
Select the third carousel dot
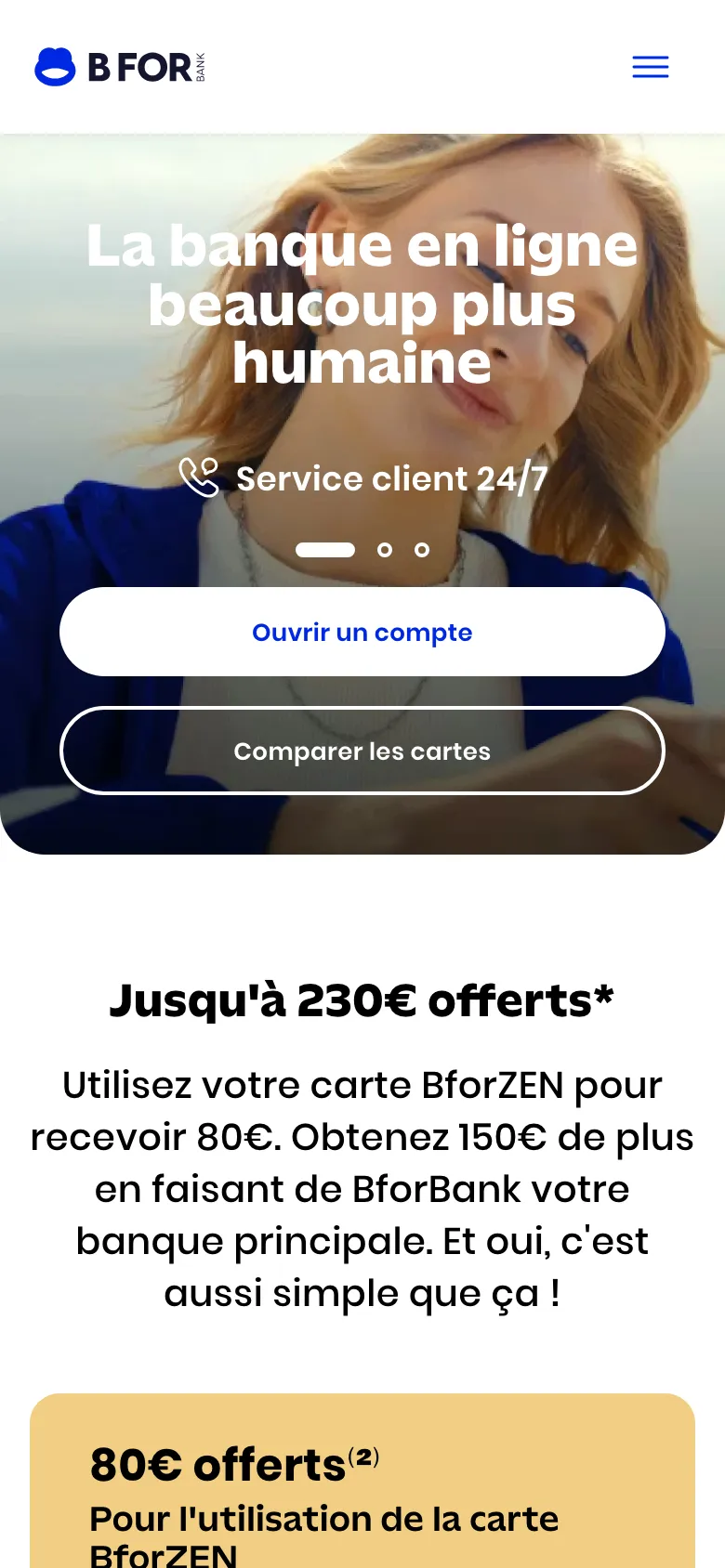(423, 550)
